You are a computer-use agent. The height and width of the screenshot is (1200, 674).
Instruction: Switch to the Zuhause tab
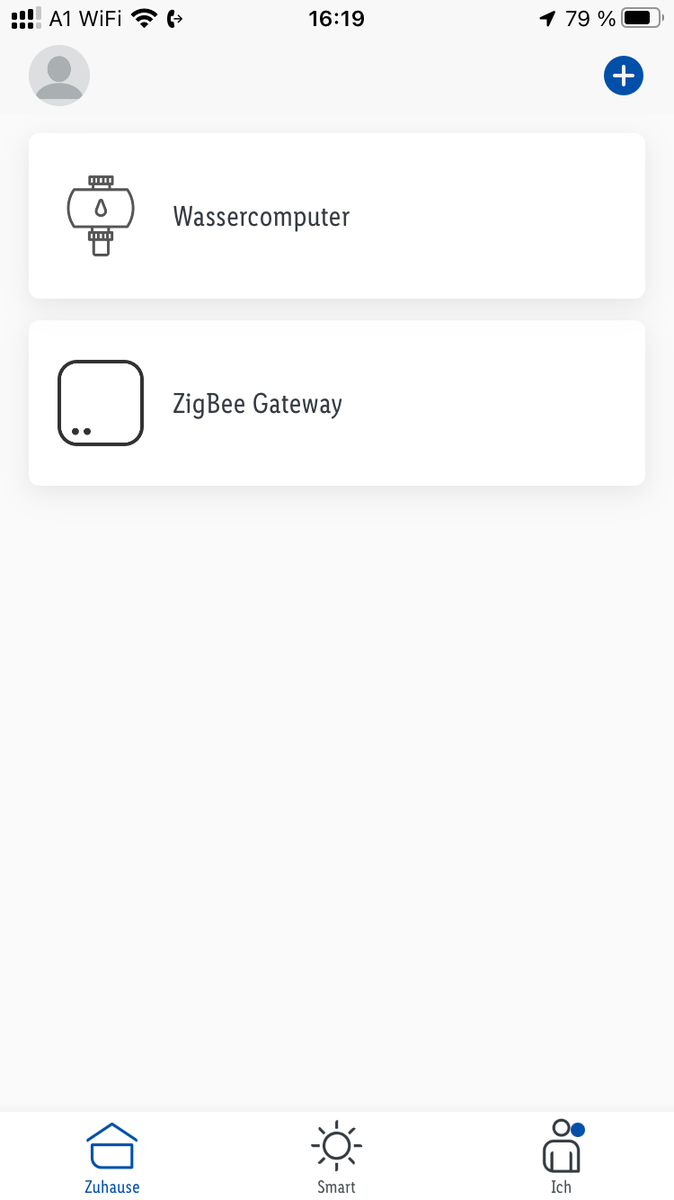112,1156
